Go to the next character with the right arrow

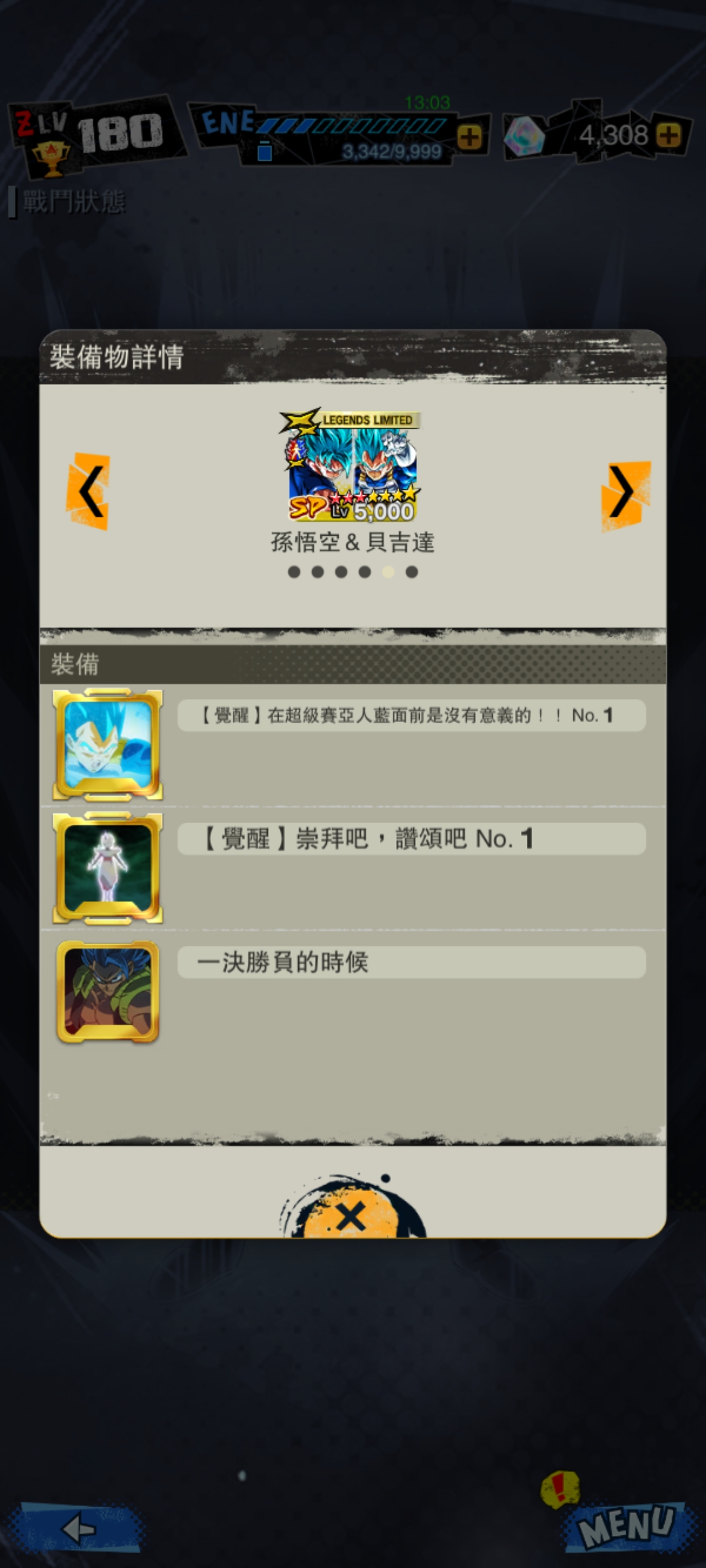(x=625, y=491)
